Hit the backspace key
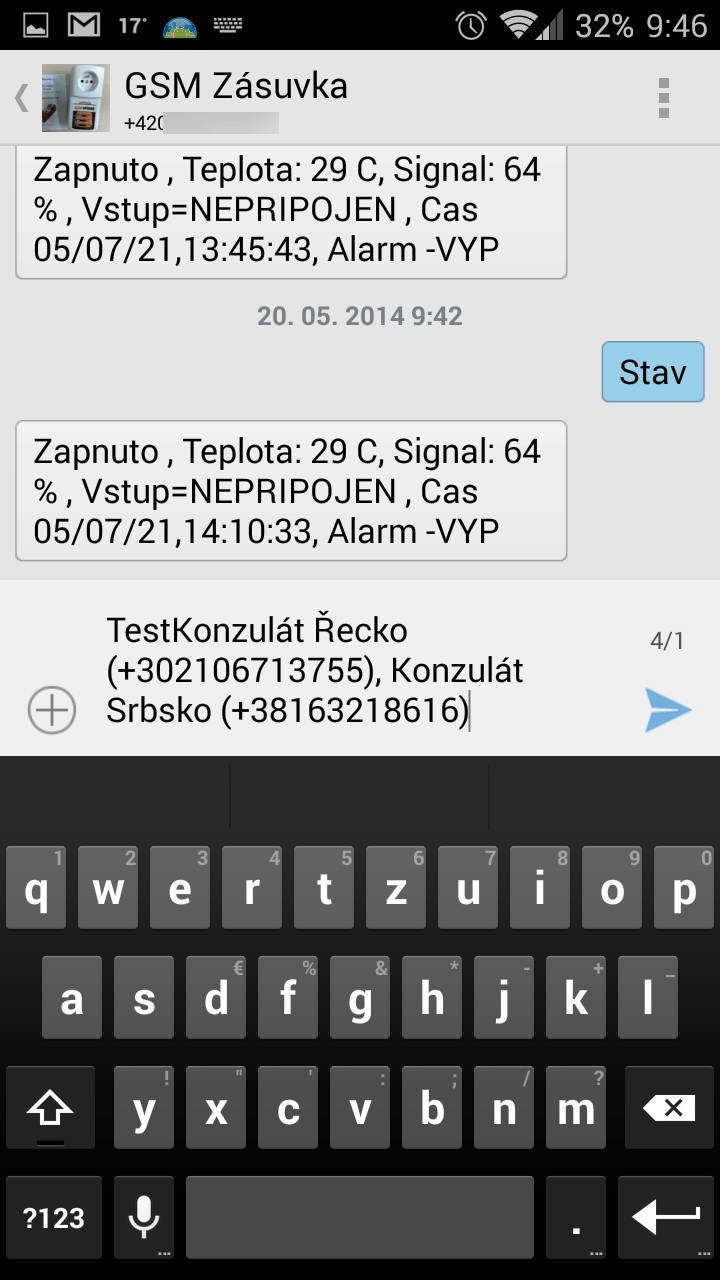Screen dimensions: 720x1280 (669, 1107)
